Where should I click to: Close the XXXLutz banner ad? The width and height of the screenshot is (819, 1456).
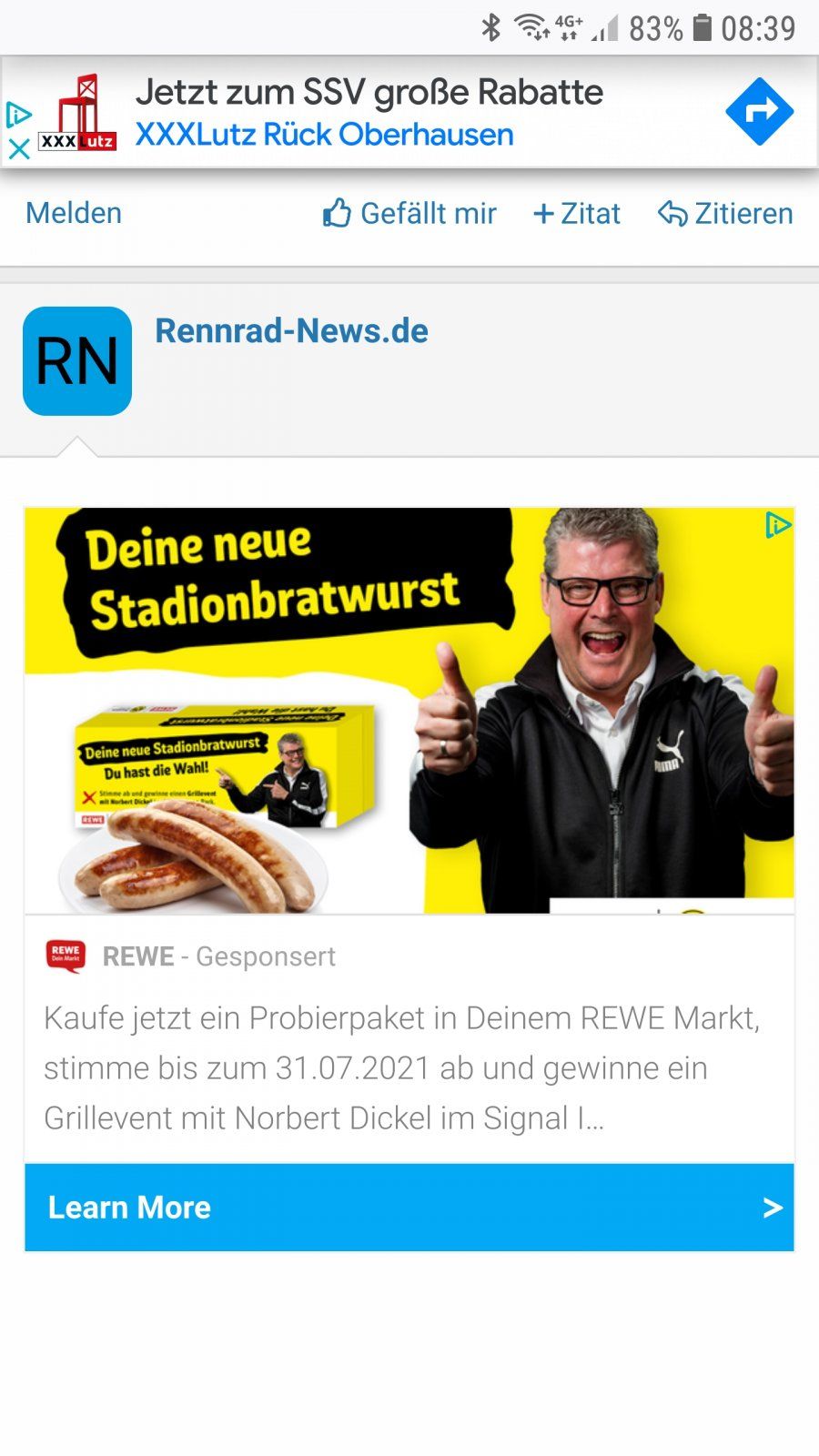(x=19, y=148)
